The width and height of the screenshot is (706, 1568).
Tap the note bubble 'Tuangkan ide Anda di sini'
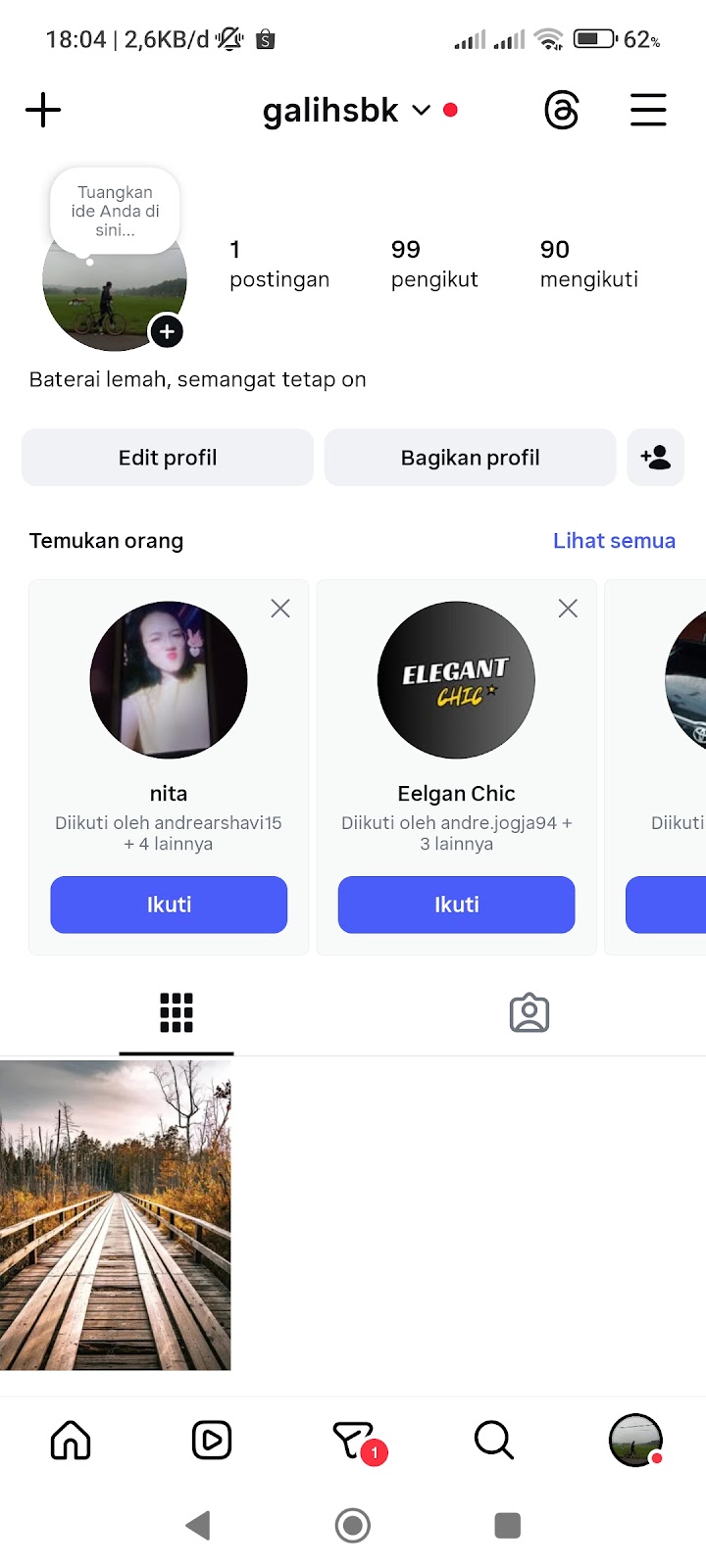click(x=115, y=211)
